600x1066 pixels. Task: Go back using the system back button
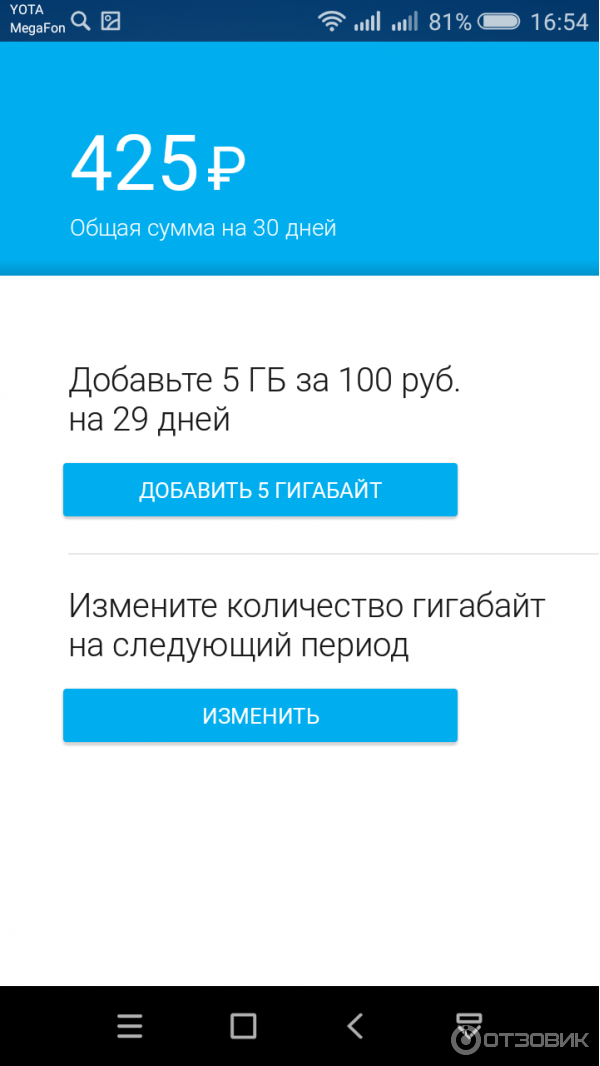355,1026
